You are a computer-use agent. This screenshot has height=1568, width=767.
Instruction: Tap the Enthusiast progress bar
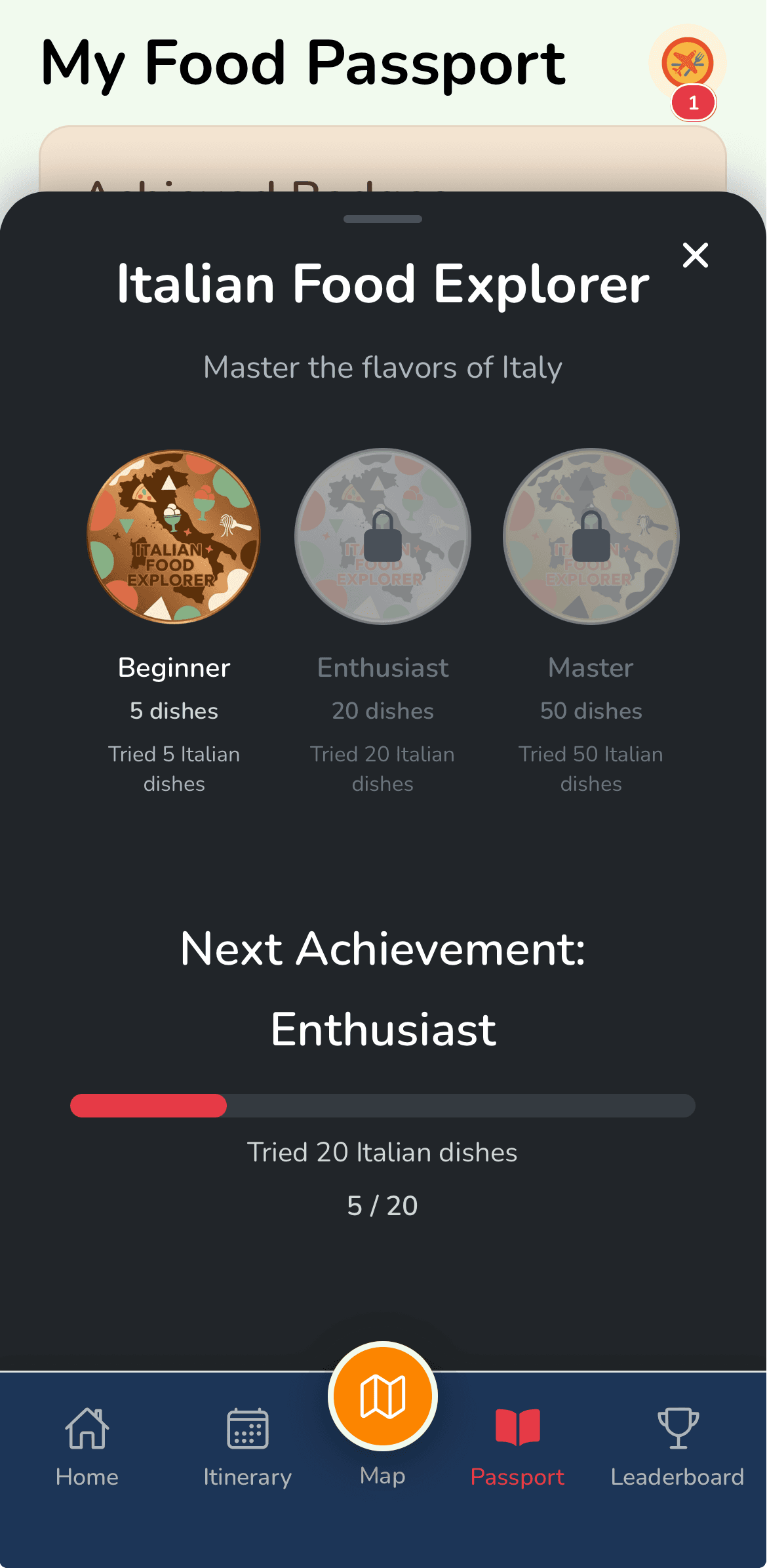pos(383,1106)
